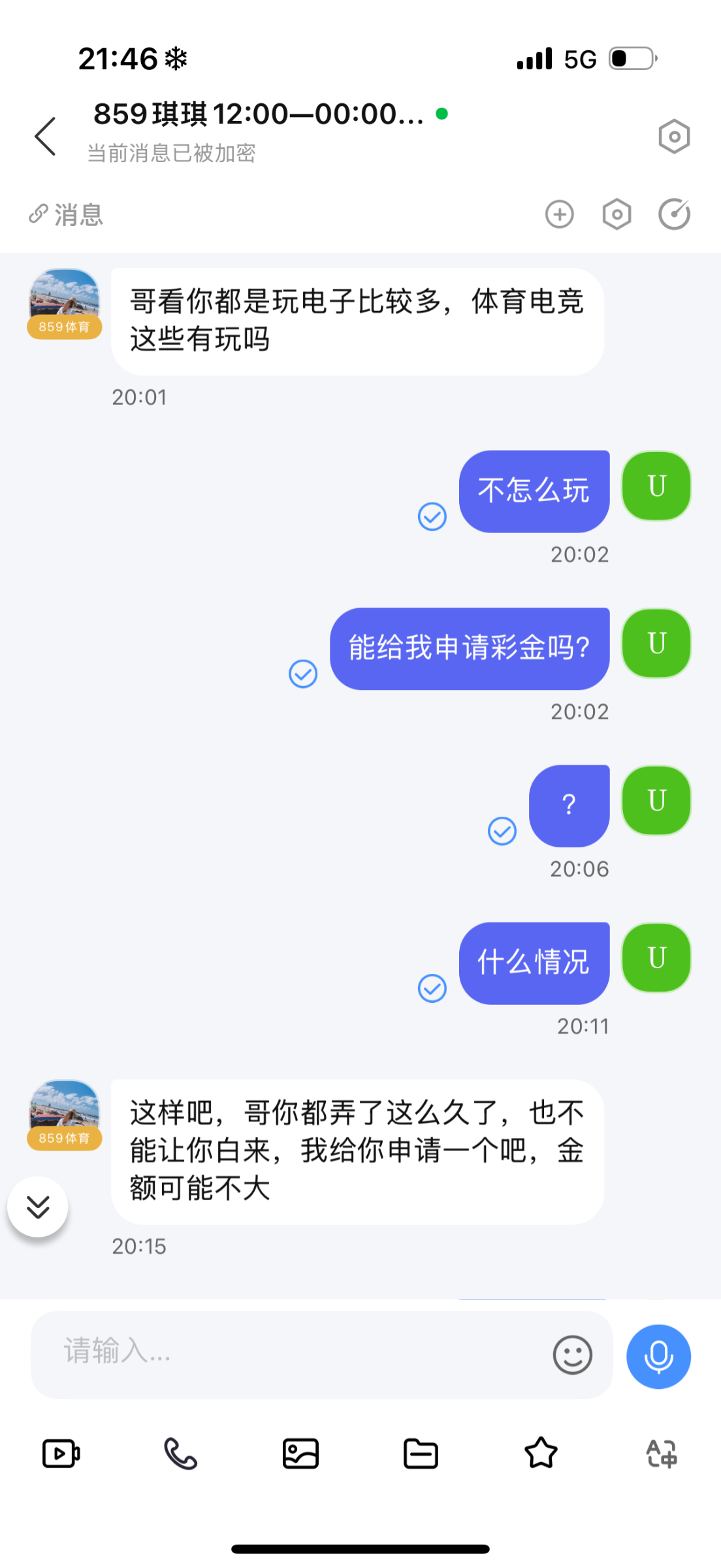Attach a file via folder icon
The width and height of the screenshot is (721, 1568).
coord(421,1454)
